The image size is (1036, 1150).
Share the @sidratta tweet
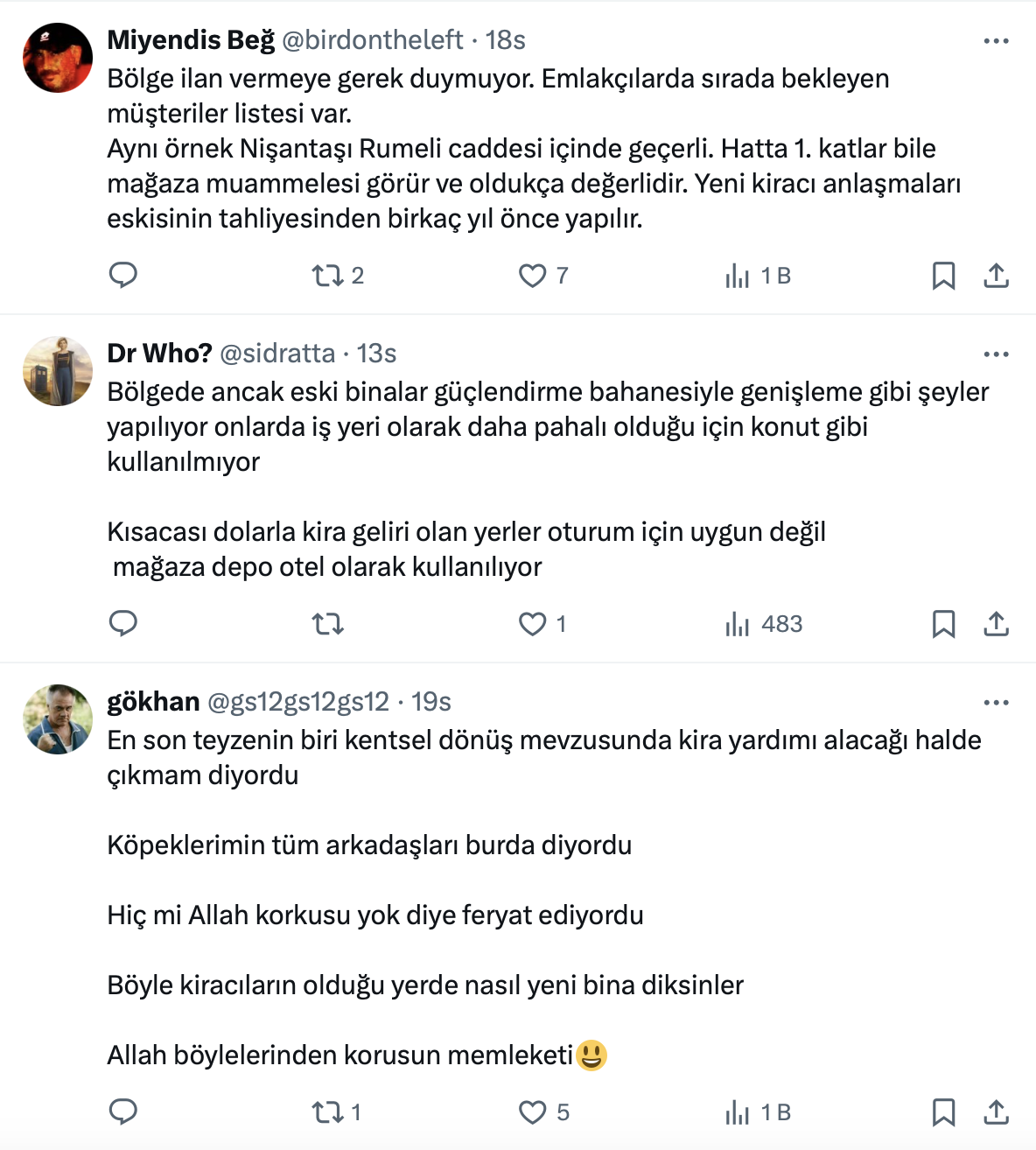[996, 624]
